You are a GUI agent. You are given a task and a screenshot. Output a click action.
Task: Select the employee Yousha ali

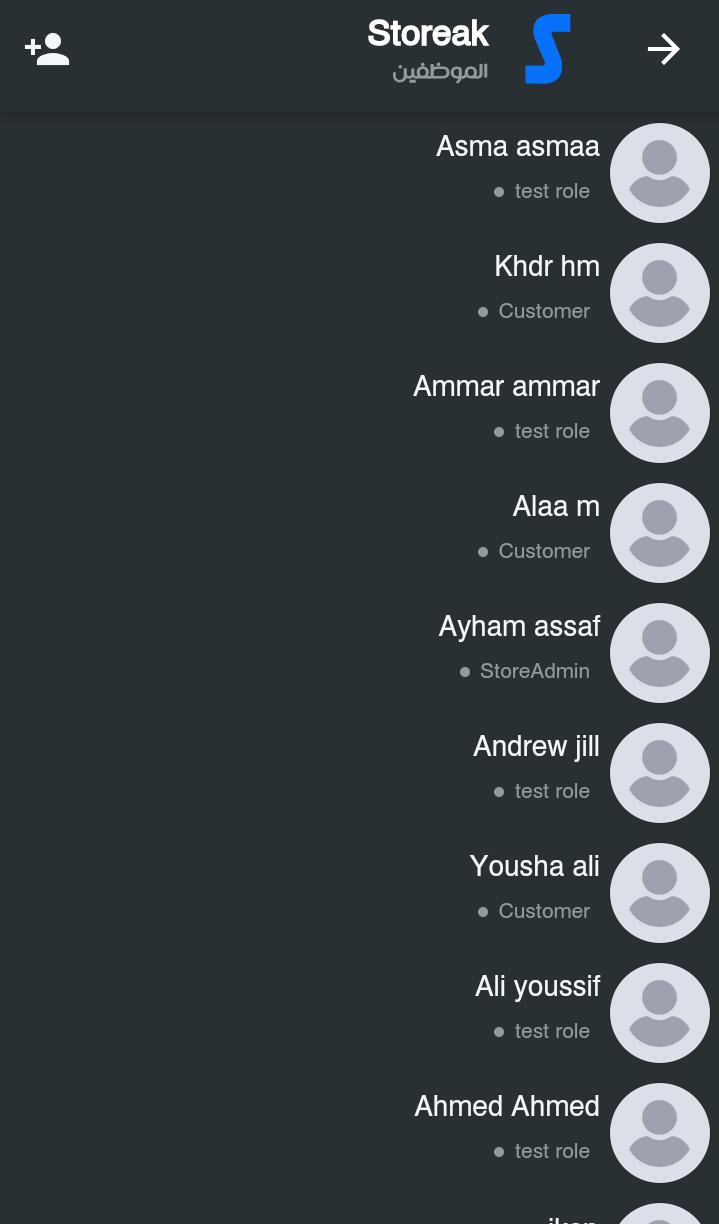click(x=360, y=893)
